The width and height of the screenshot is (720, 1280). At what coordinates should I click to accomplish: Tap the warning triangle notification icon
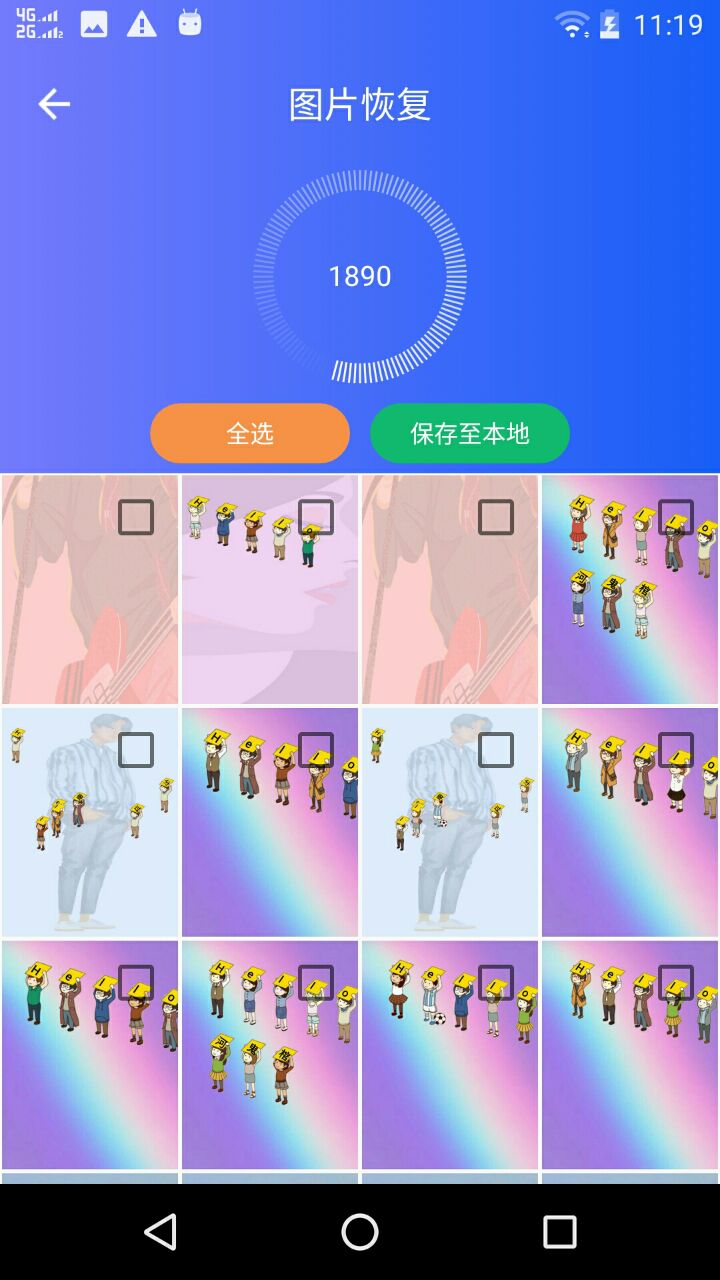click(141, 24)
